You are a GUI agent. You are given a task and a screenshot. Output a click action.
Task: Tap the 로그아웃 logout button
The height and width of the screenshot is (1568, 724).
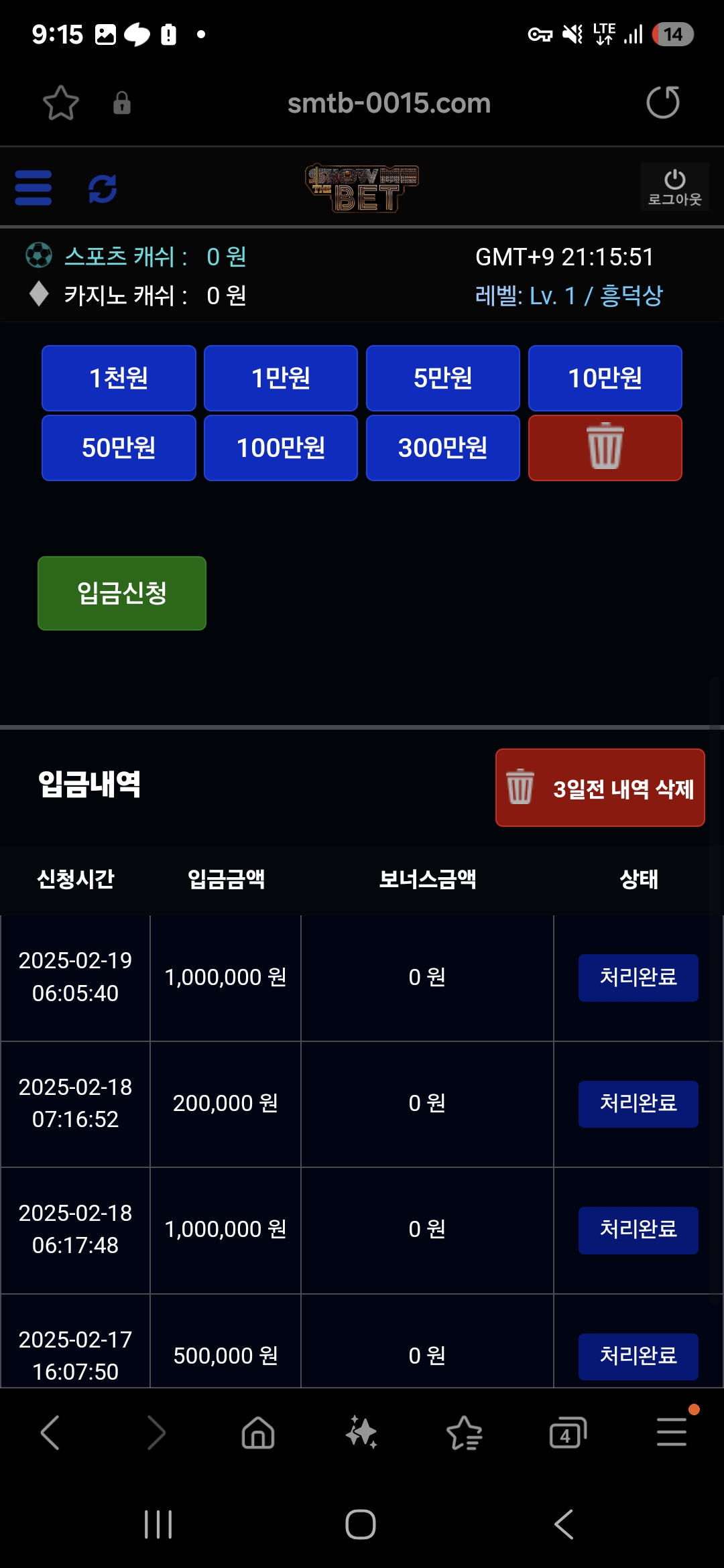pos(674,188)
